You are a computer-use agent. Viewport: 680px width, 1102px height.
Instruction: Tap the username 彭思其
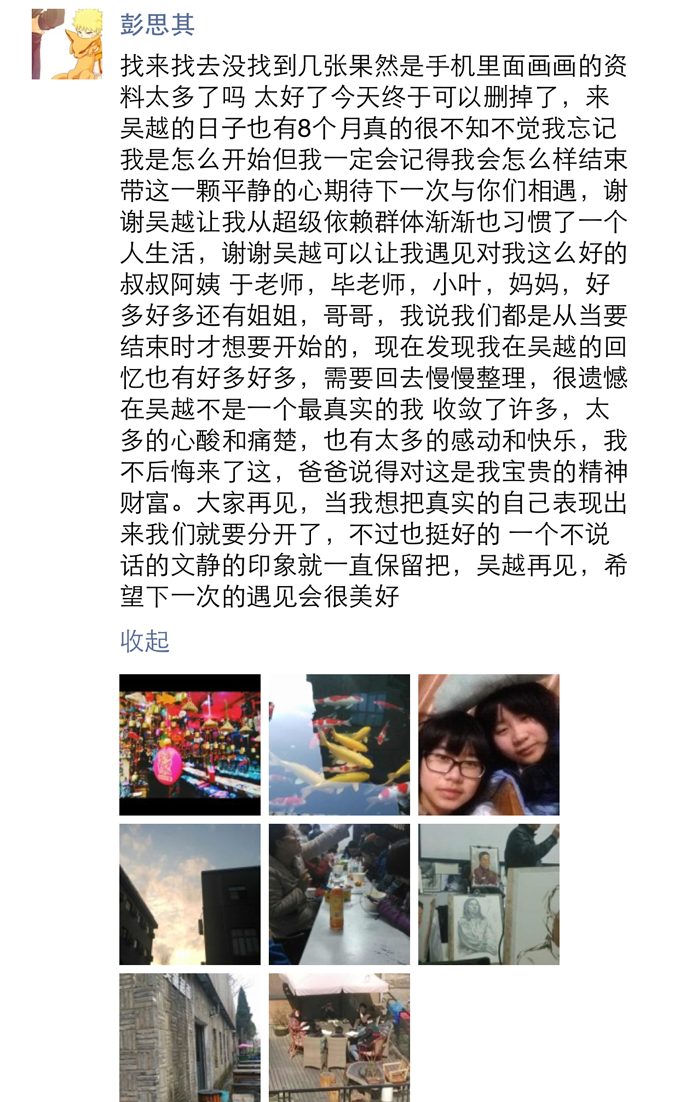pos(157,24)
